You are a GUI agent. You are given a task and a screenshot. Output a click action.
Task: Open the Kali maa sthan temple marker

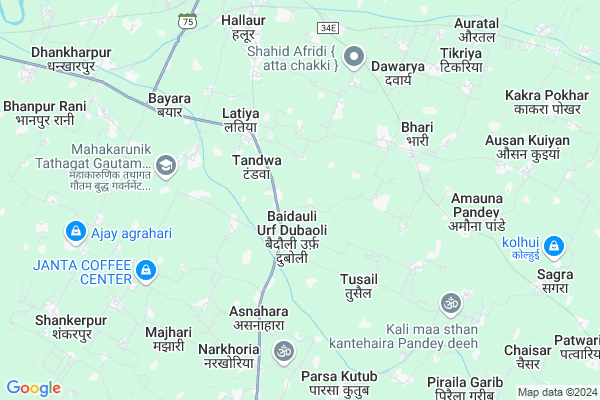[450, 302]
